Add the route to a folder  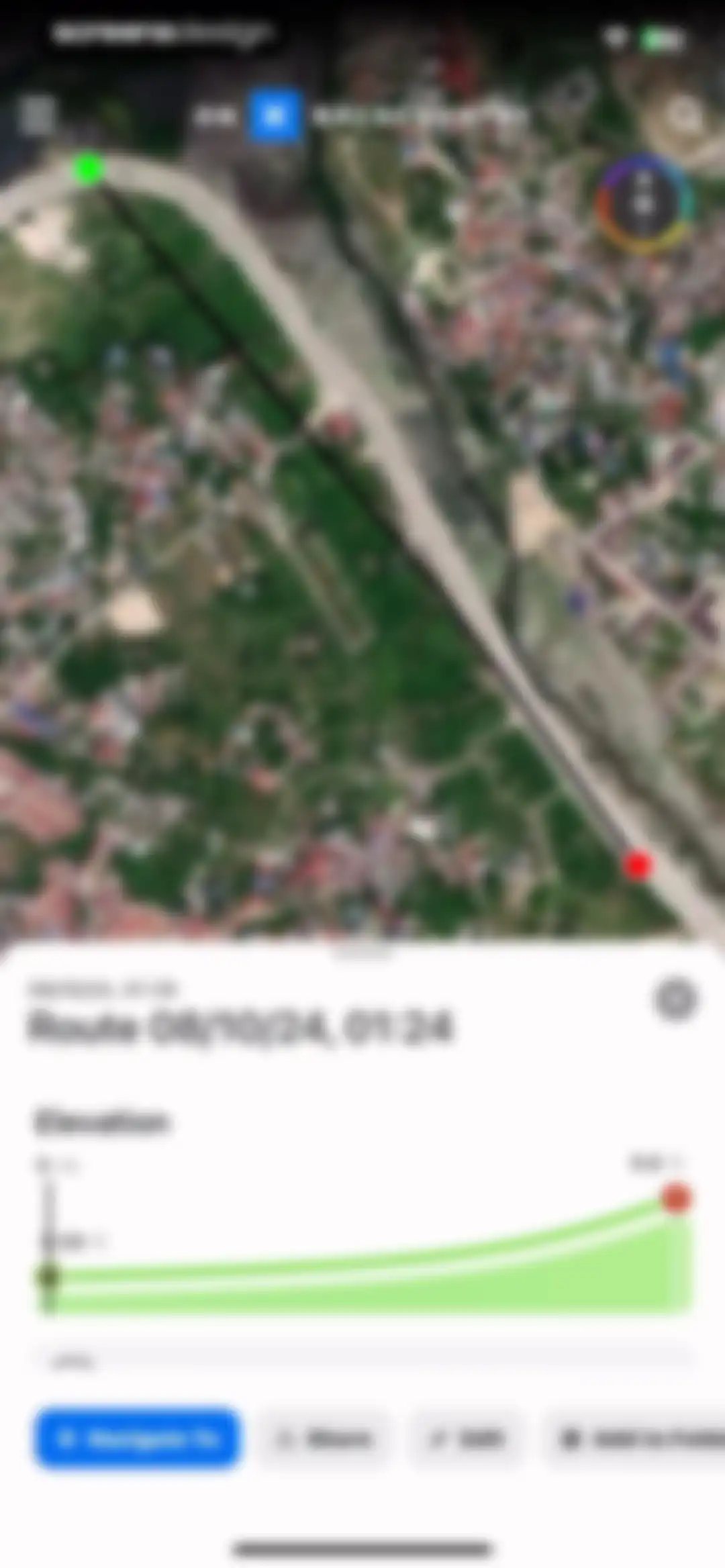[638, 1438]
